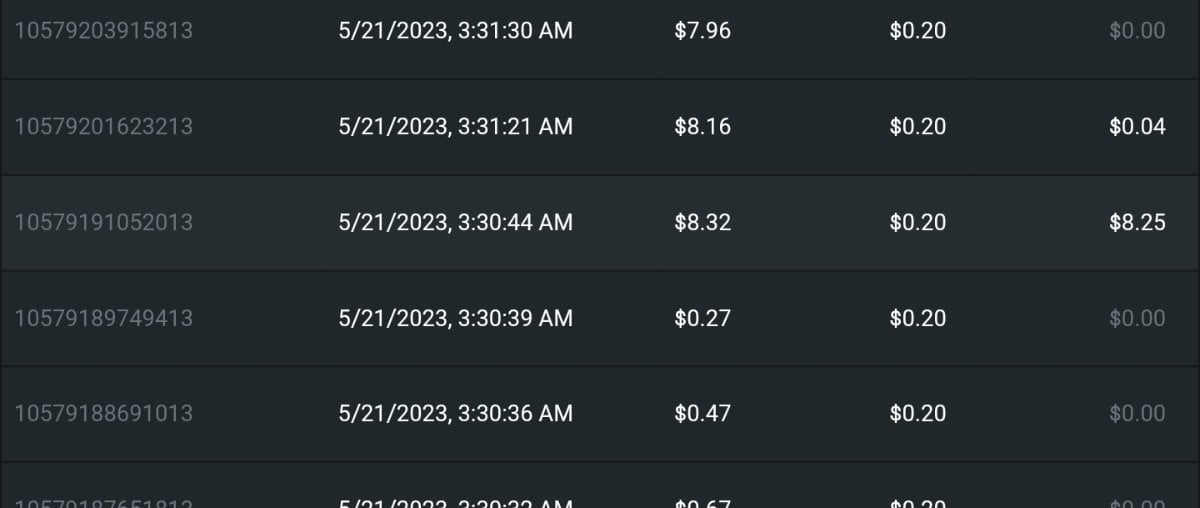
Task: Open the 10579189749413 entry
Action: (x=104, y=318)
